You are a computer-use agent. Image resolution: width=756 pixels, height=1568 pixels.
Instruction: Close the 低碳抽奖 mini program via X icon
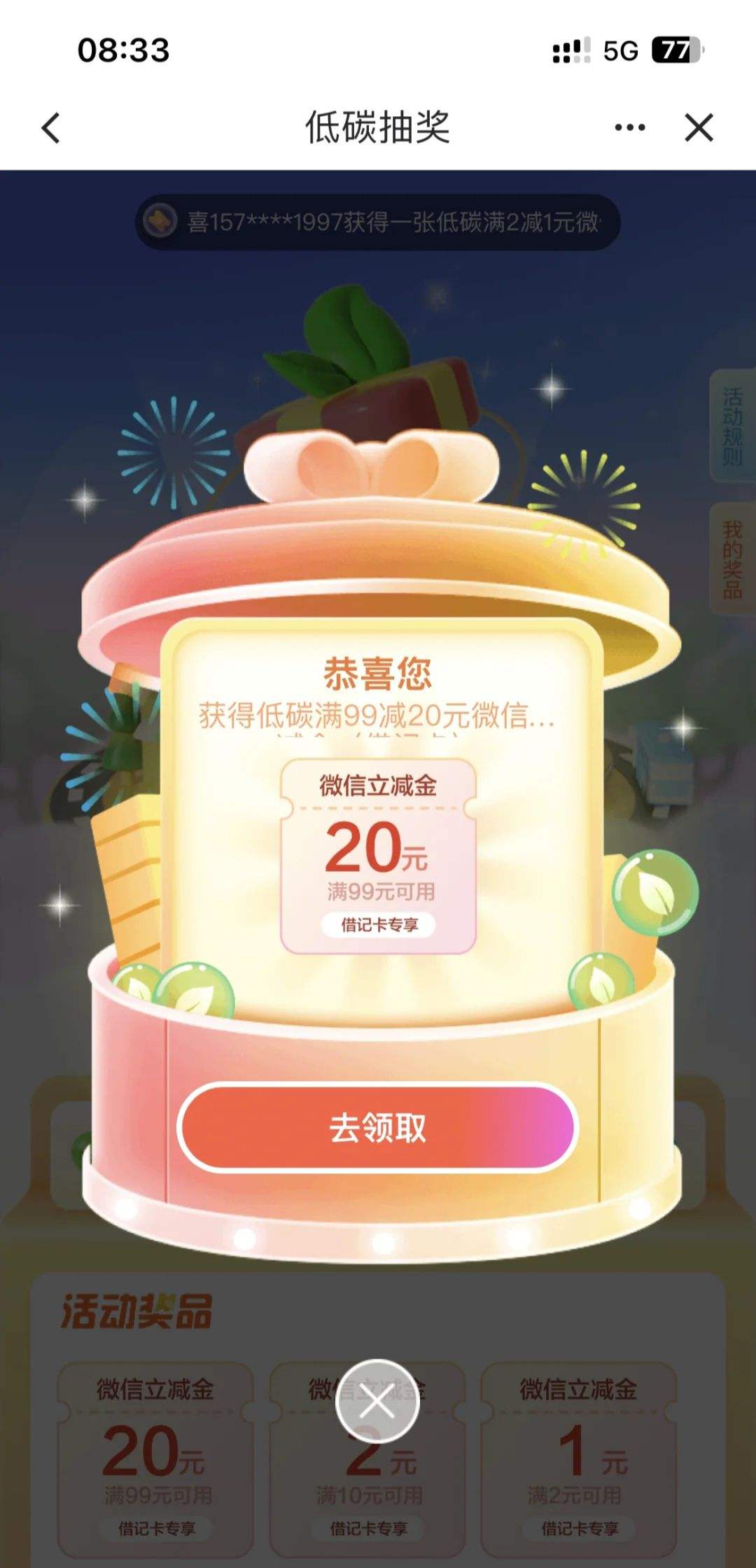click(698, 128)
